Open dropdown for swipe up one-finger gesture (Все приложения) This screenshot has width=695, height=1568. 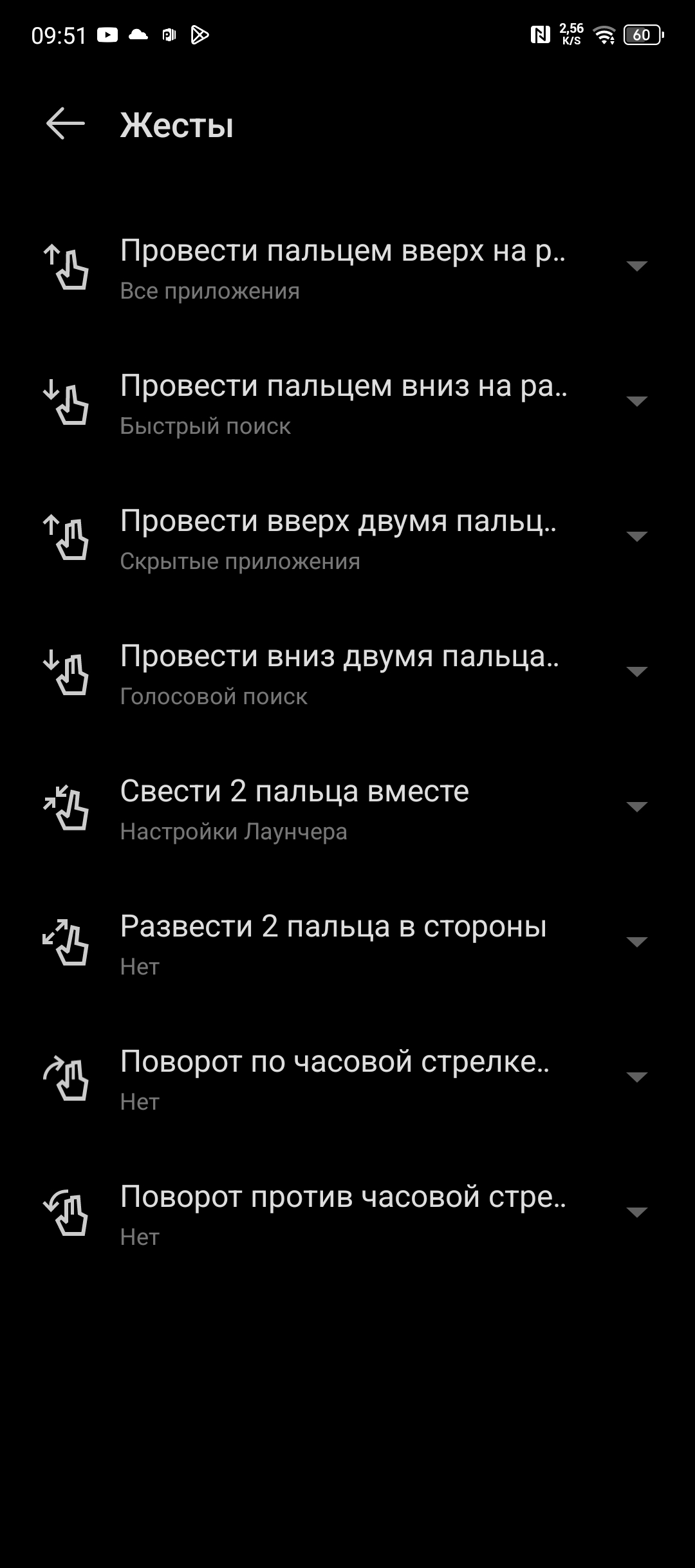(636, 266)
